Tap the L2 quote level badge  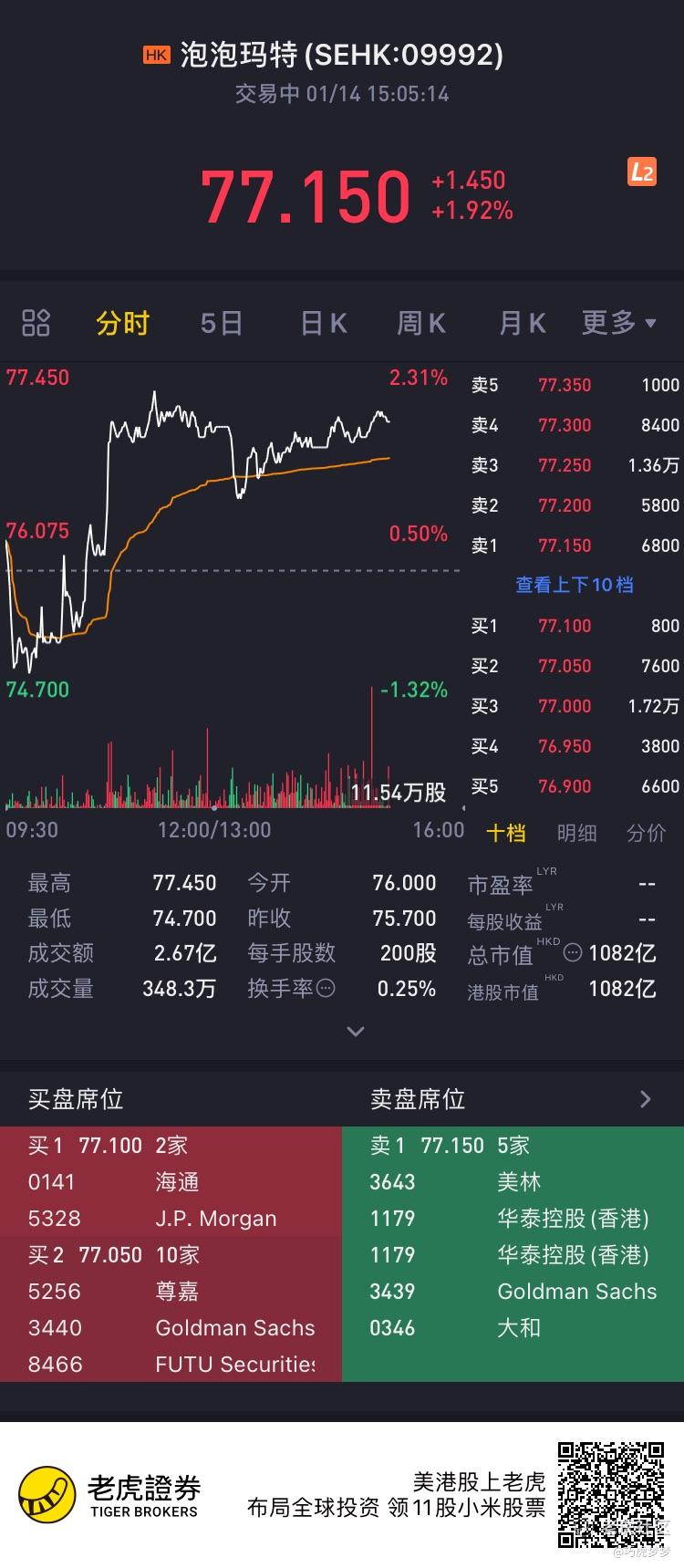click(642, 172)
